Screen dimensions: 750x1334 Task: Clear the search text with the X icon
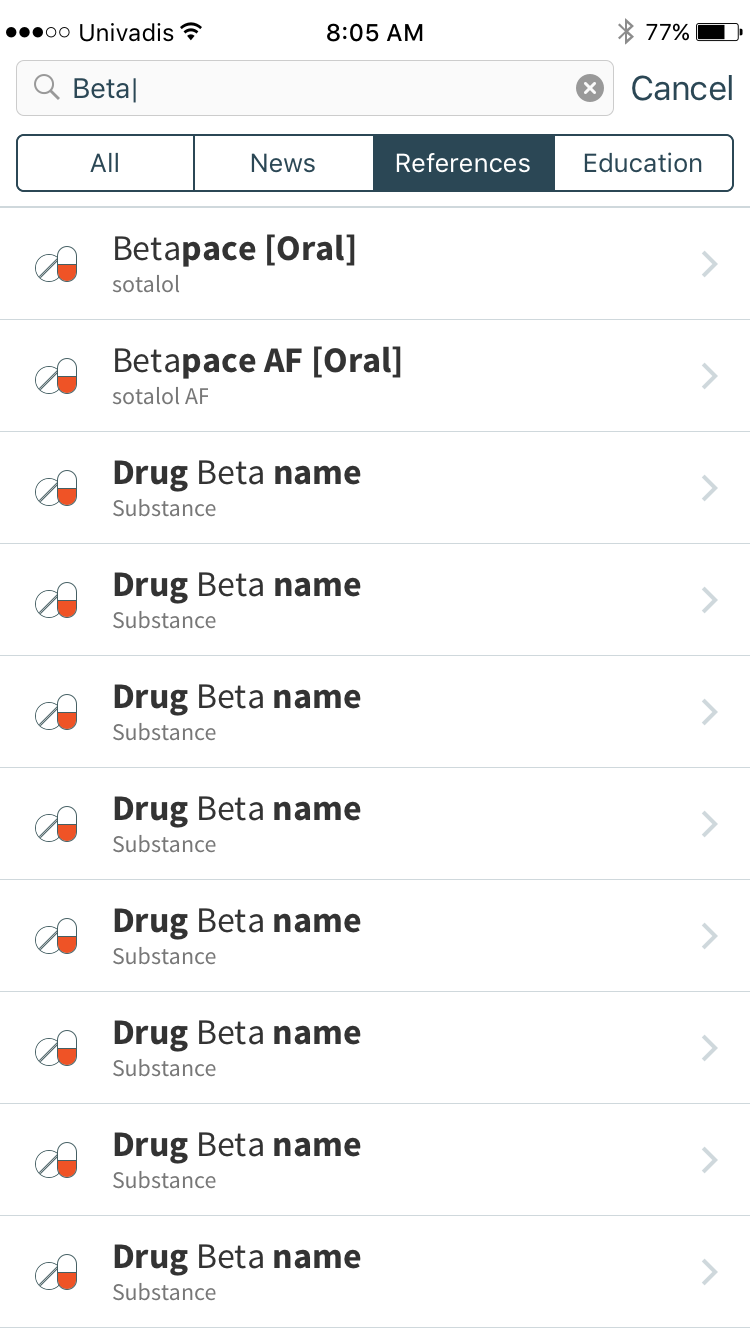click(x=590, y=88)
